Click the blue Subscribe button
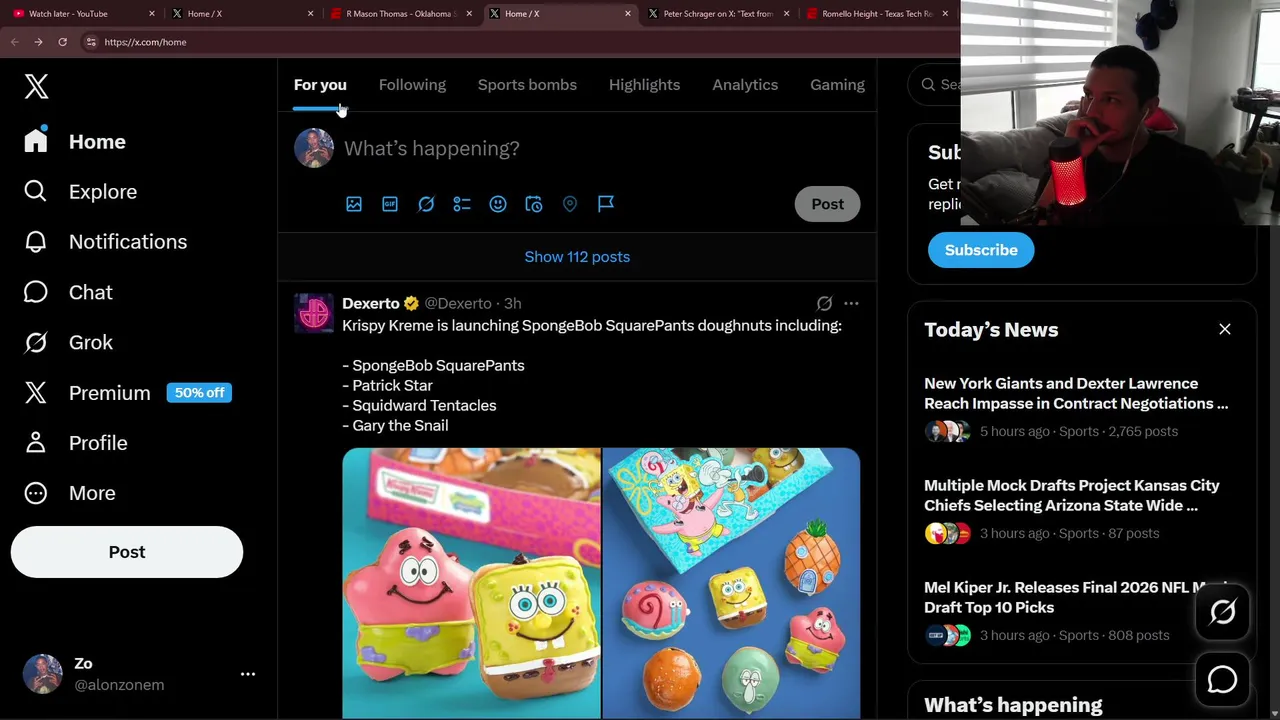This screenshot has height=720, width=1280. (x=980, y=250)
